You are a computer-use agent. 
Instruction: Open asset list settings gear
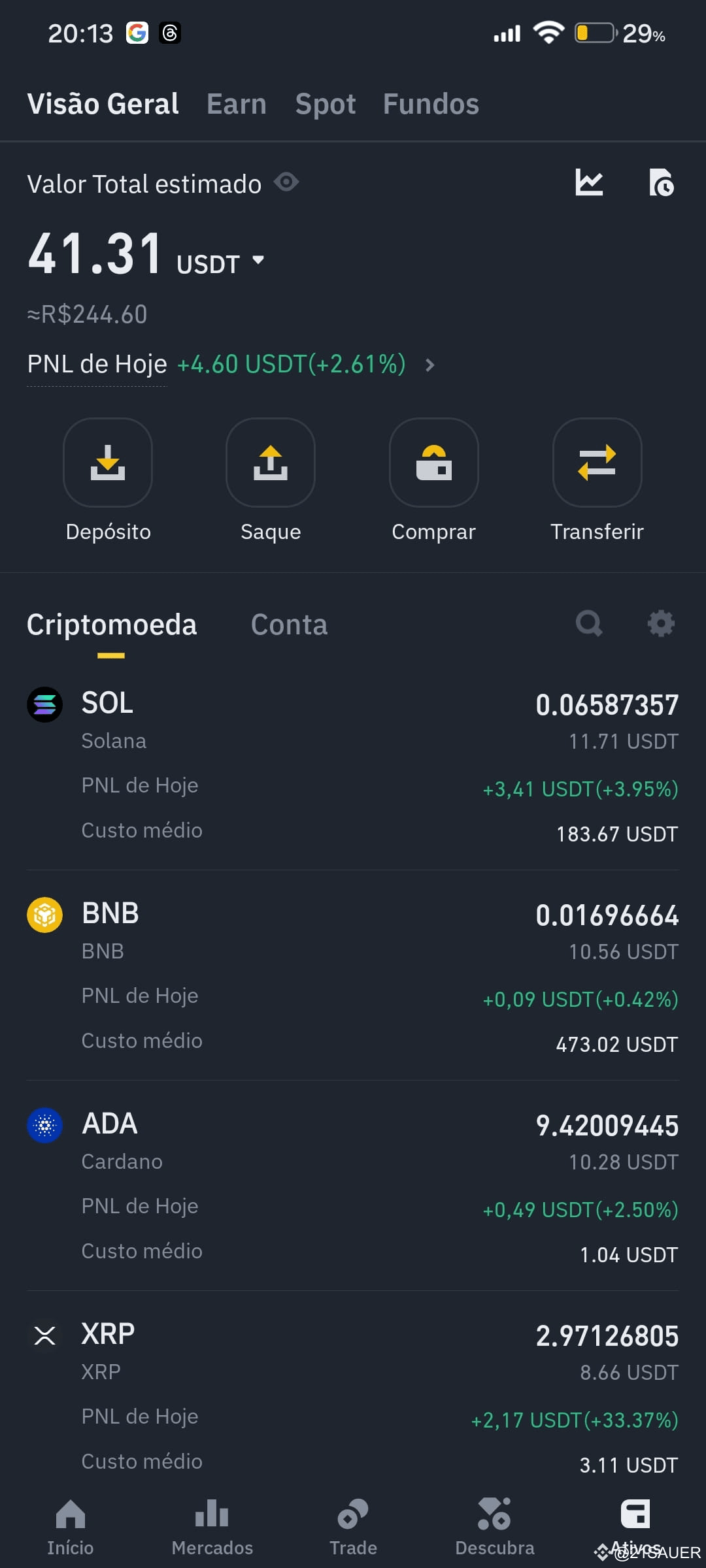[x=660, y=623]
